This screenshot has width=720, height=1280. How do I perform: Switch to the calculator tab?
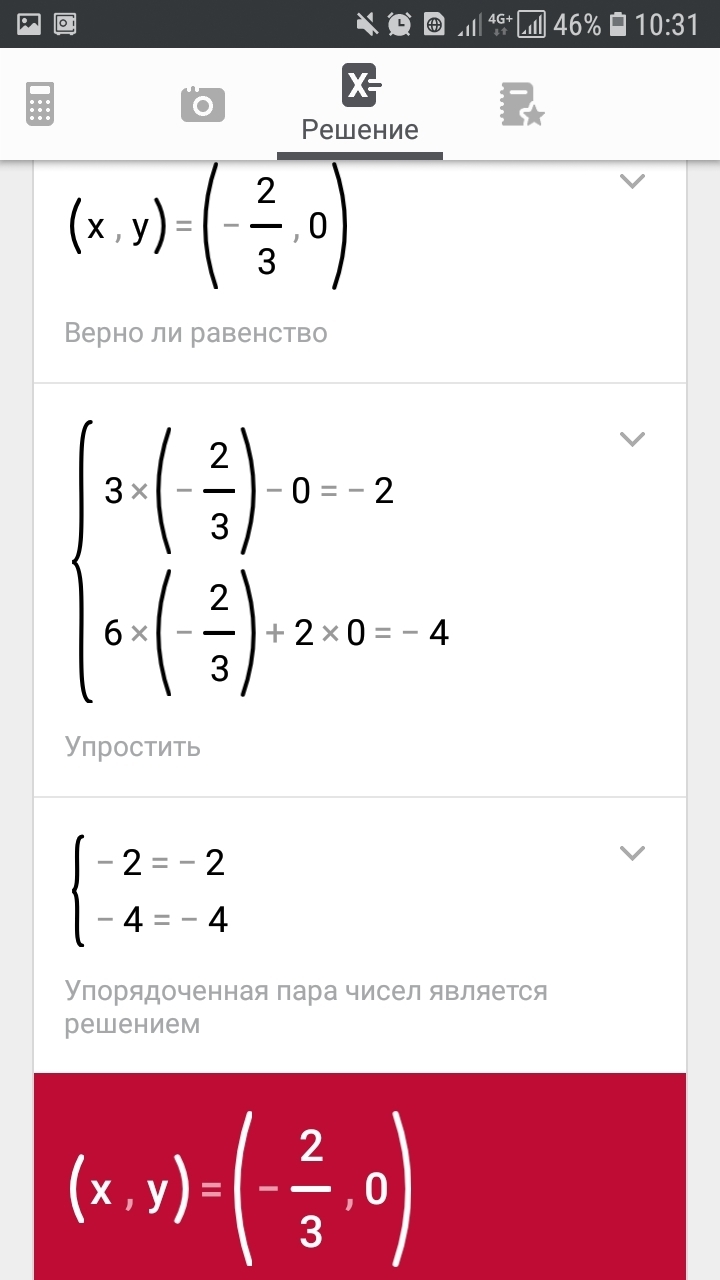pyautogui.click(x=40, y=104)
